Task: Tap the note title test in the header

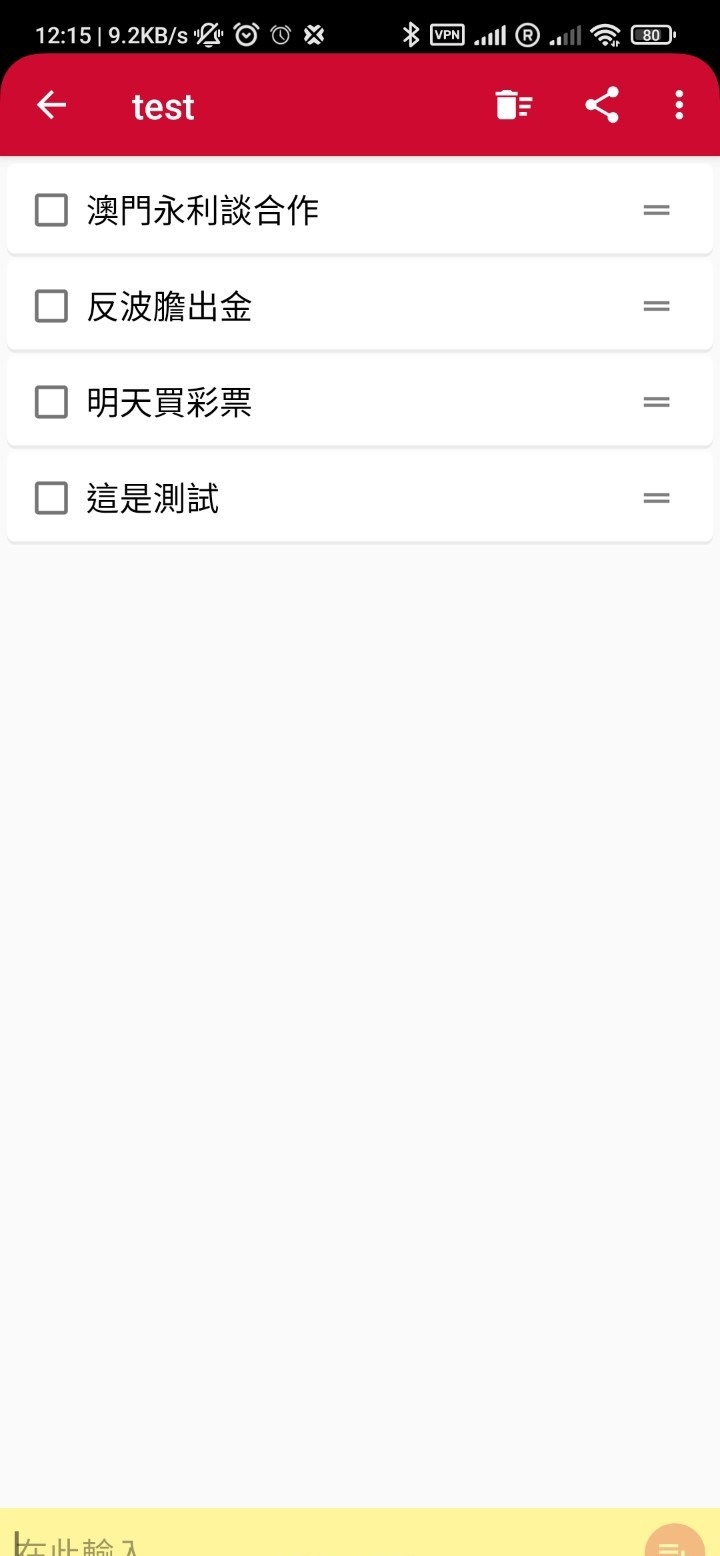Action: [162, 104]
